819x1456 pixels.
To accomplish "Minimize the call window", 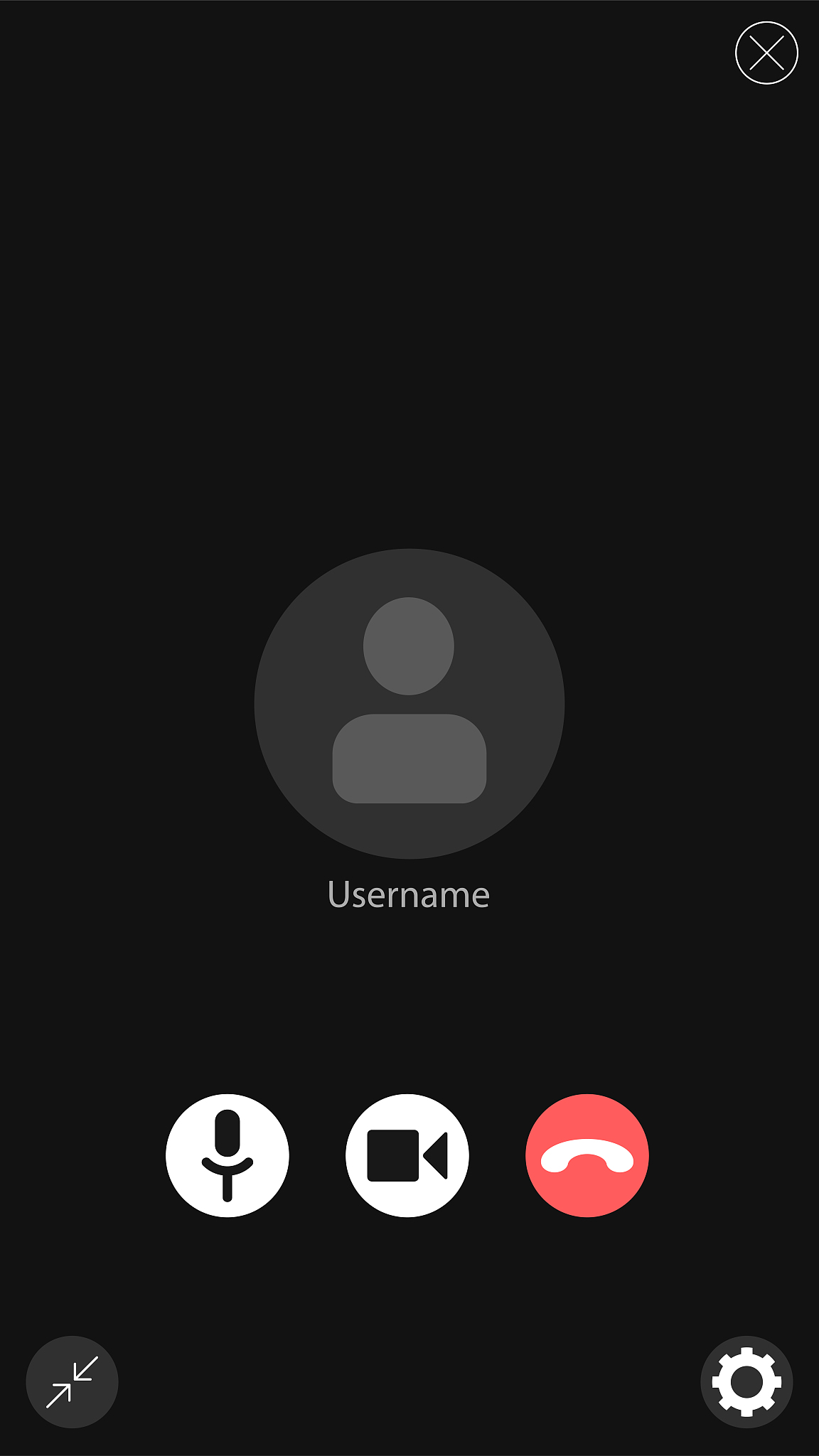I will tap(72, 1382).
